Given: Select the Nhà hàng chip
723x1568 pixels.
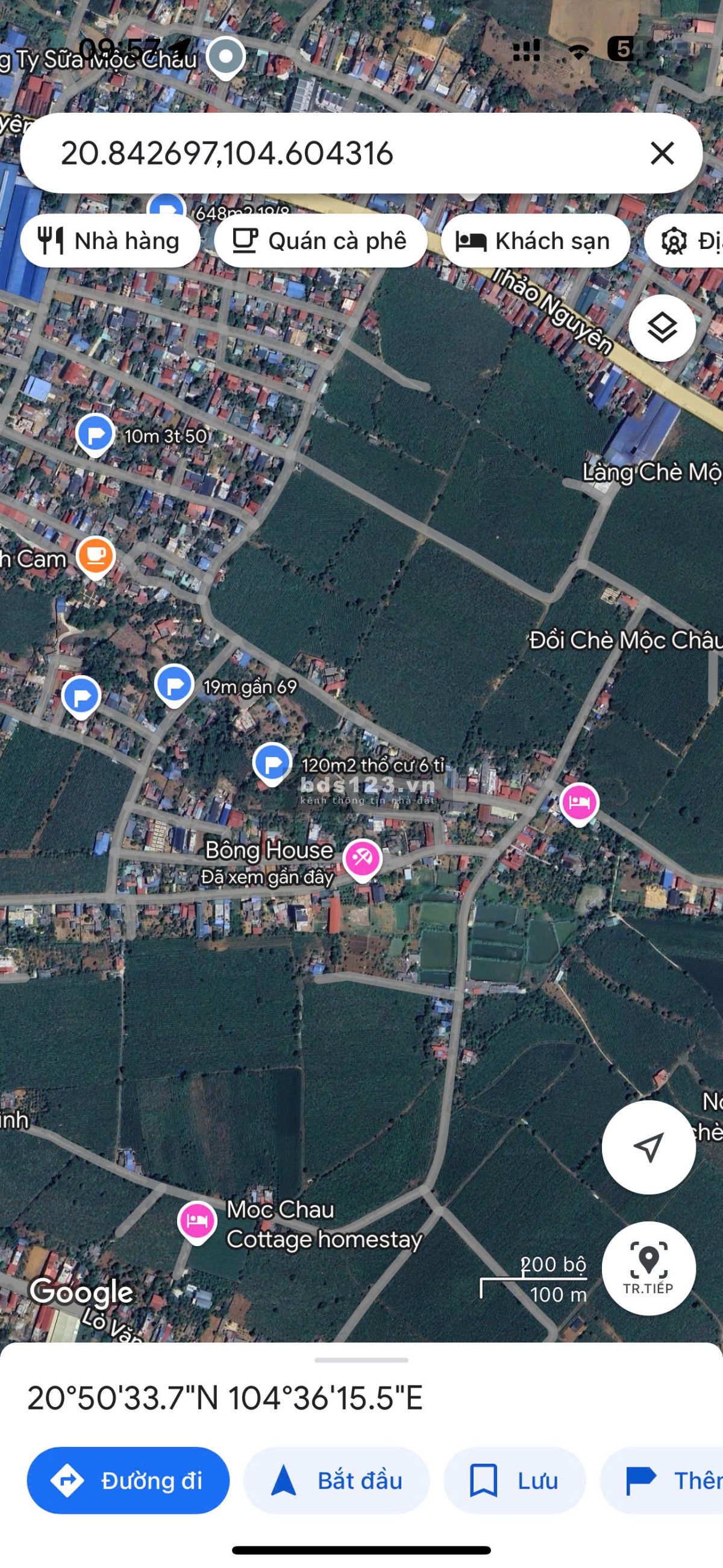Looking at the screenshot, I should [x=110, y=241].
